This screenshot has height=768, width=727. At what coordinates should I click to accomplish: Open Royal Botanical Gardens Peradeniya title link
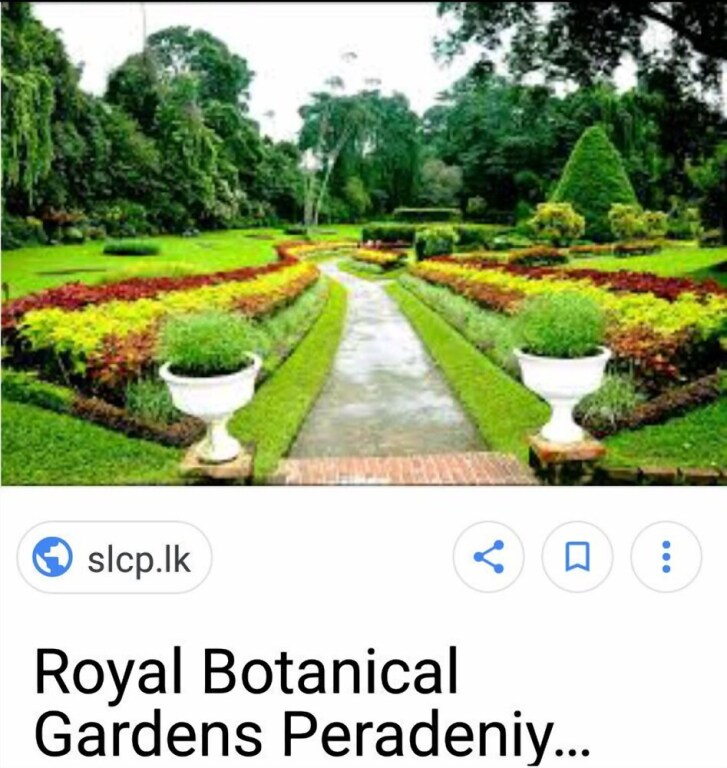(310, 703)
